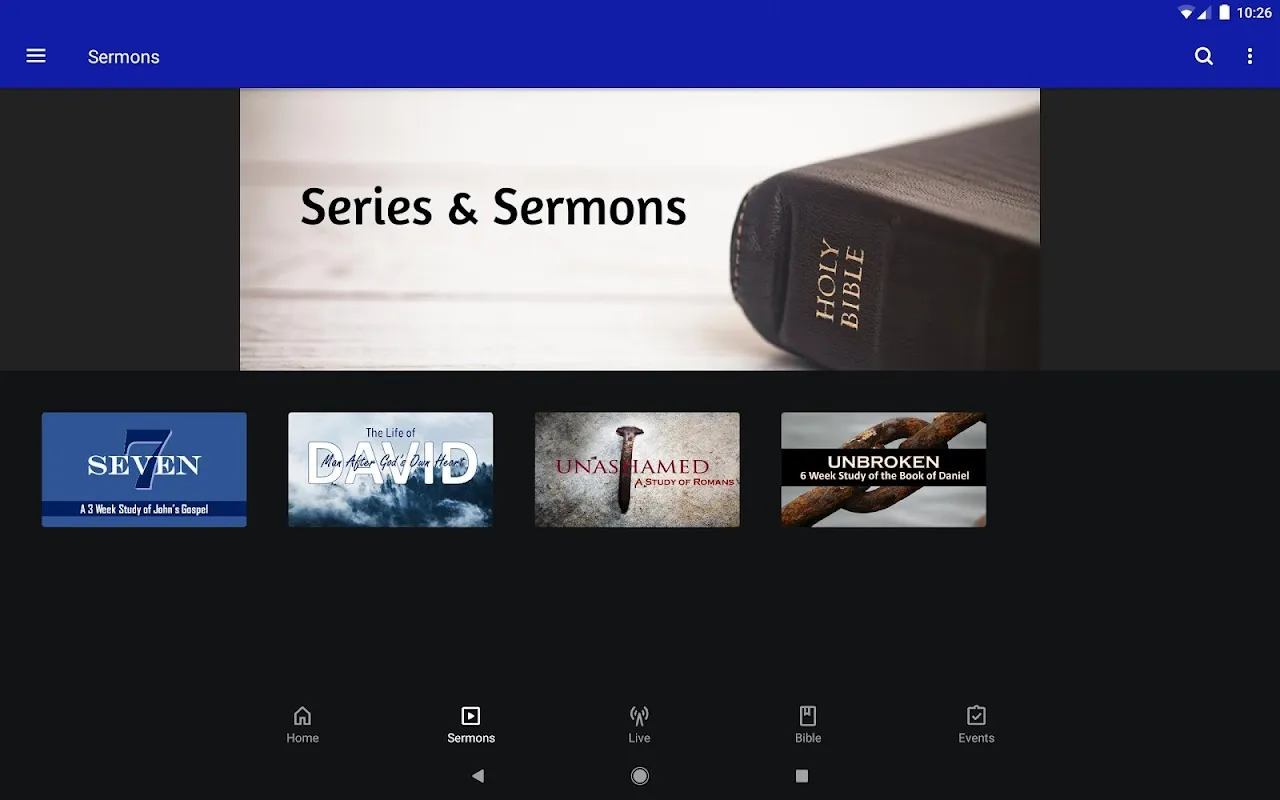Open the navigation drawer menu
Screen dimensions: 1280x800
pos(36,56)
